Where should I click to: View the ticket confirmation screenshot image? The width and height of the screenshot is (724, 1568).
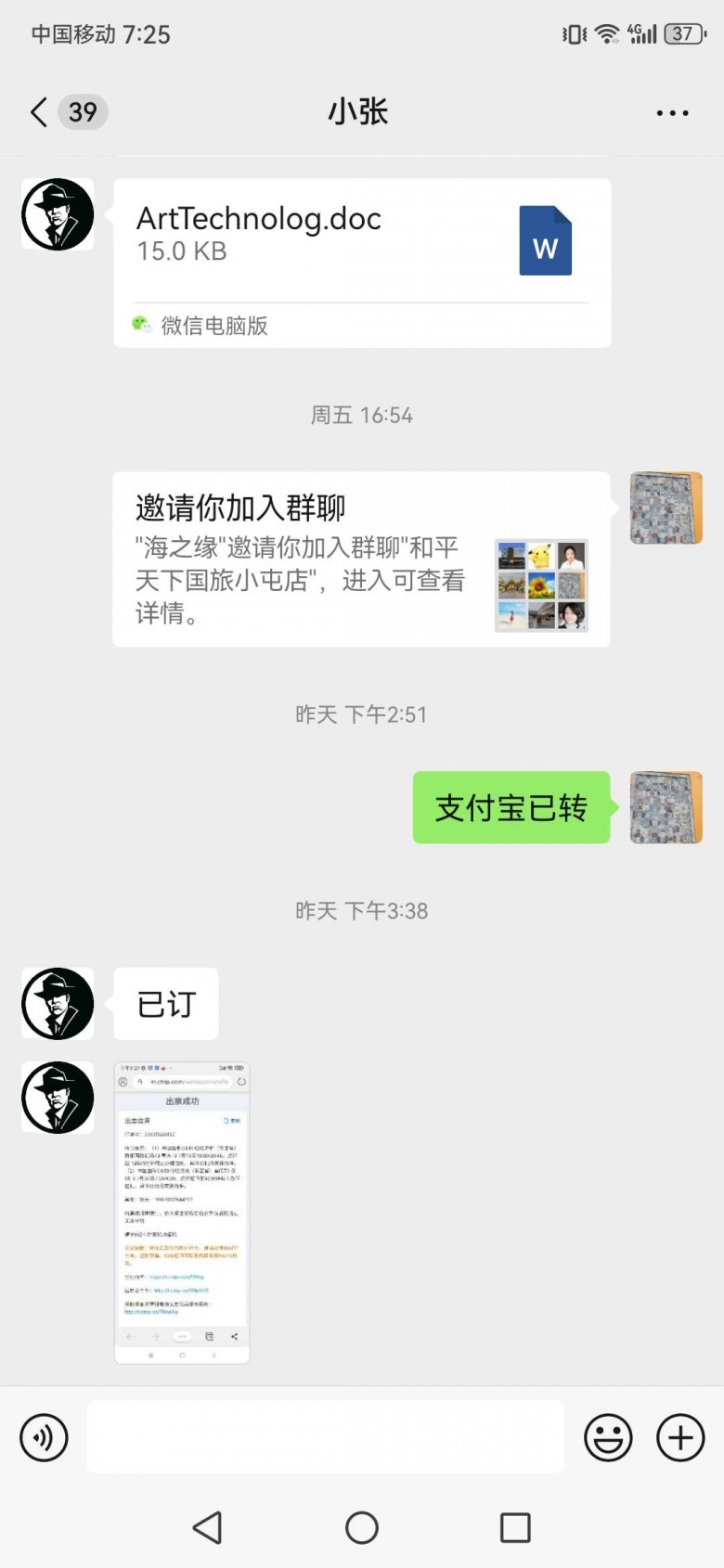pyautogui.click(x=182, y=1213)
